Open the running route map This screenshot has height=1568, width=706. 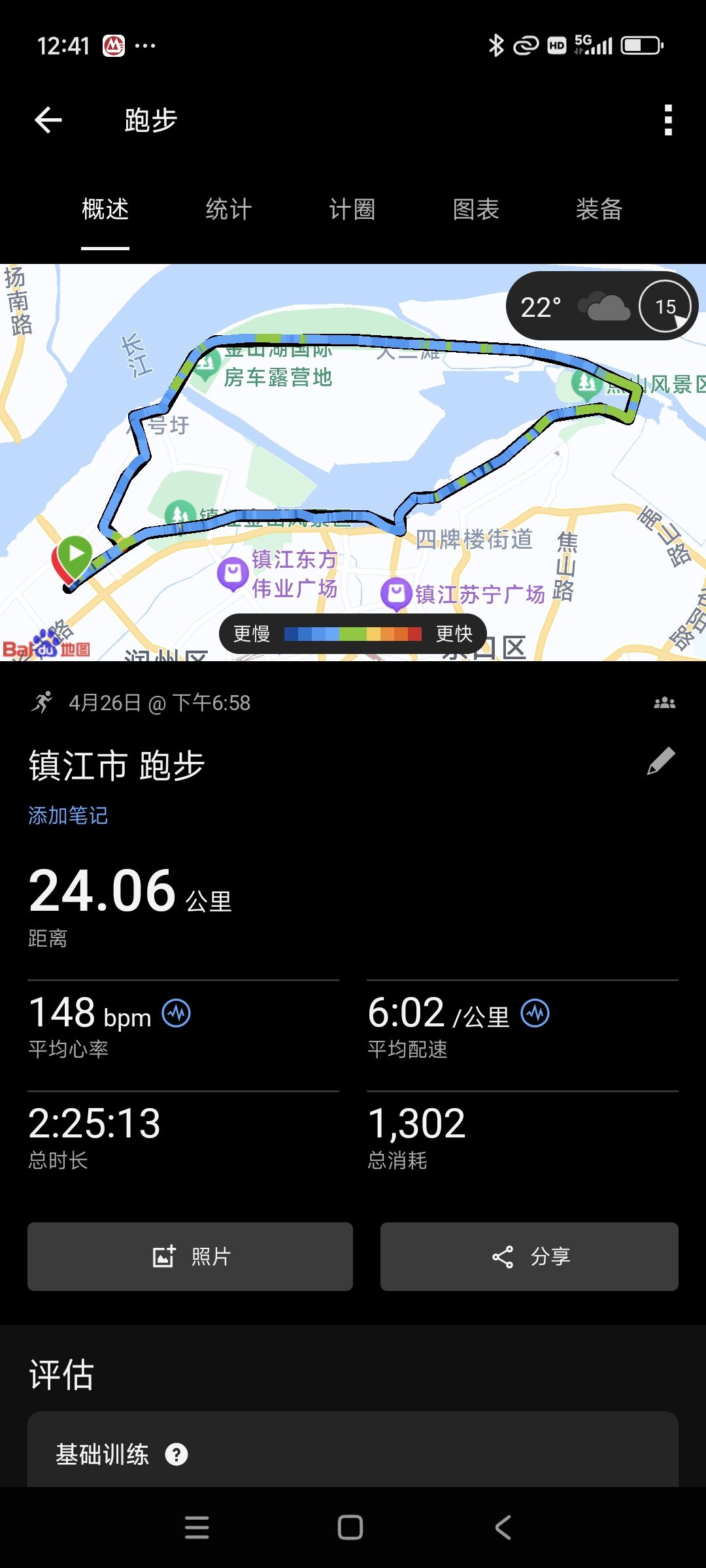(x=353, y=463)
